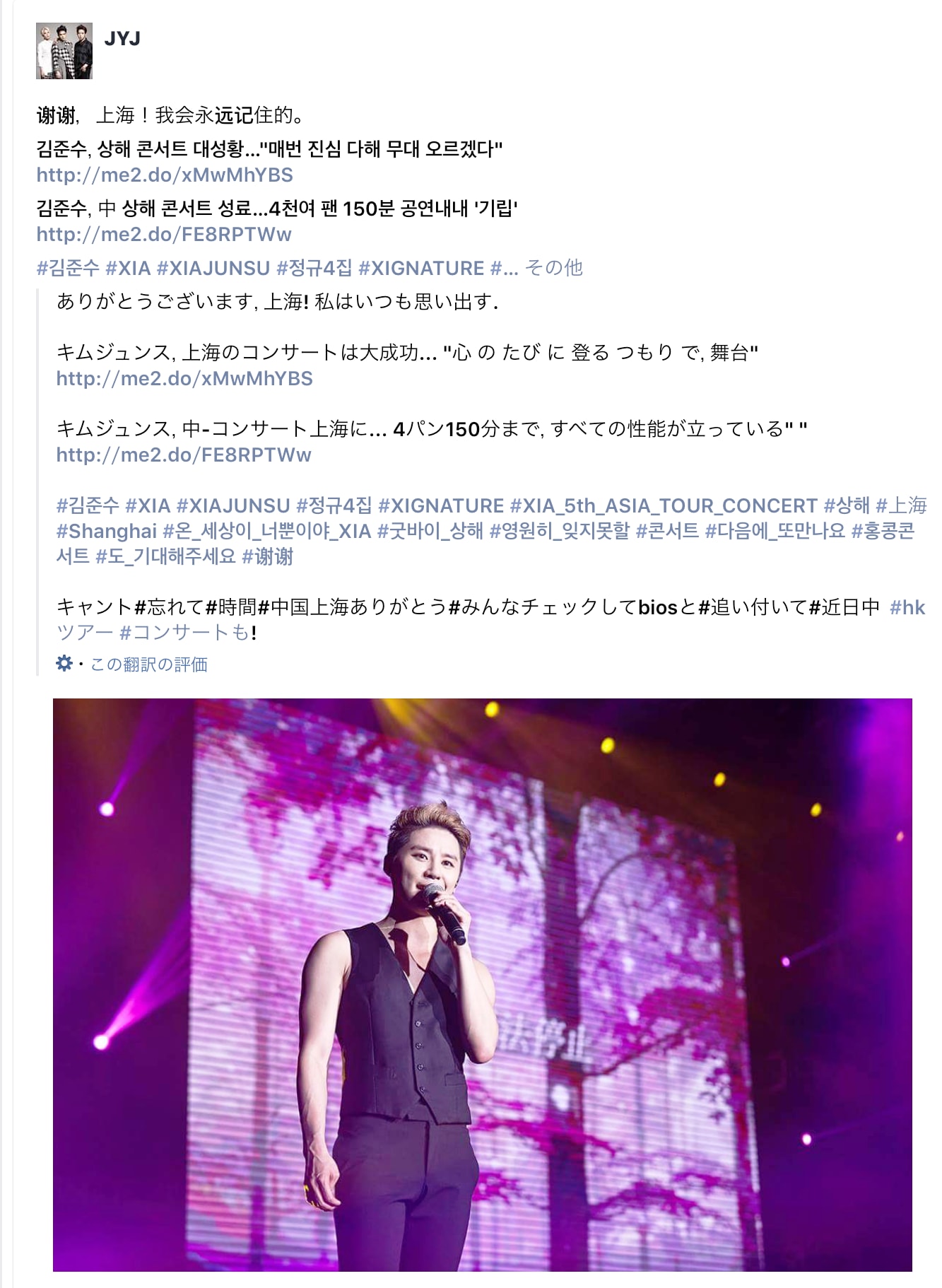
Task: Open the first me2.do/xMwMhYBS link
Action: 165,175
